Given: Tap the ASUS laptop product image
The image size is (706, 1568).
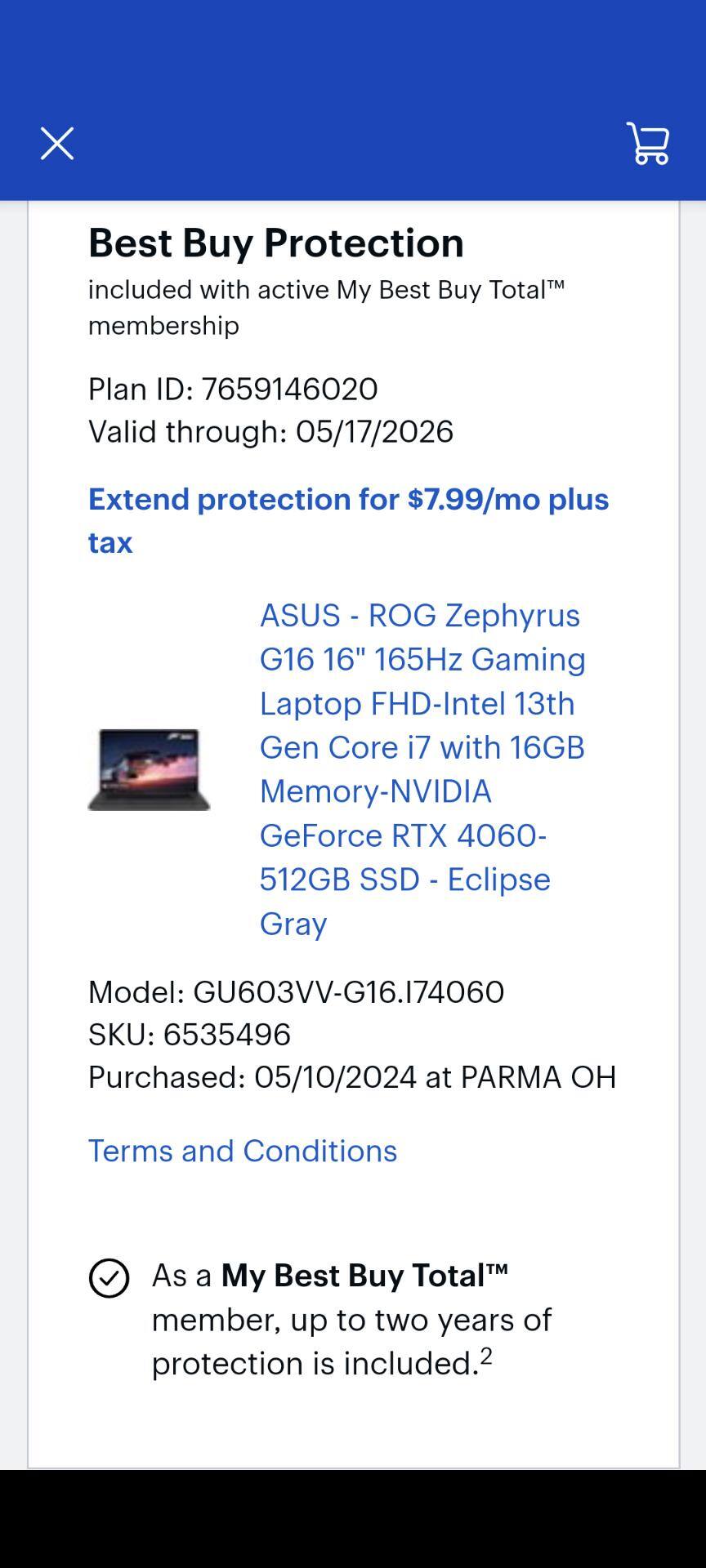Looking at the screenshot, I should pyautogui.click(x=149, y=769).
